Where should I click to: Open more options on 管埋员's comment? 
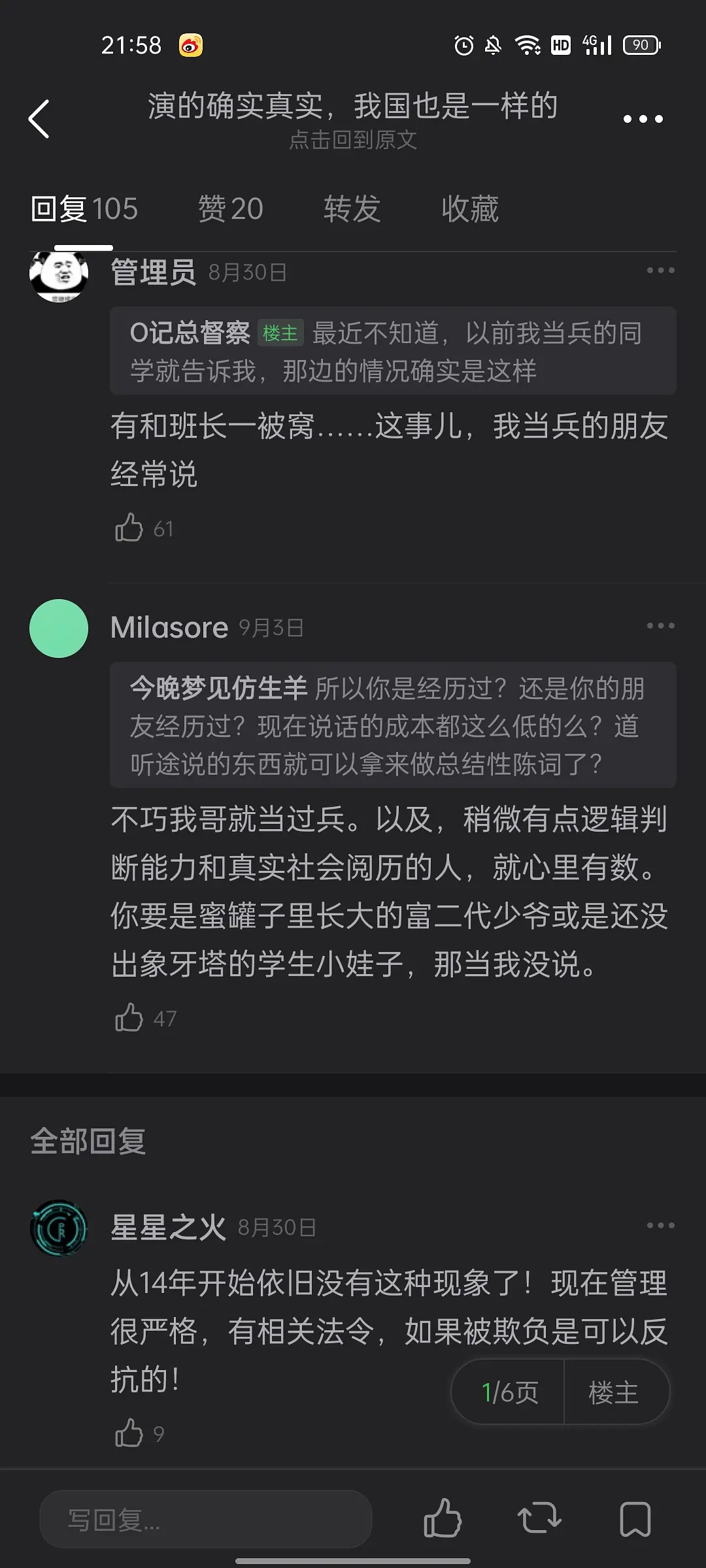[x=660, y=270]
